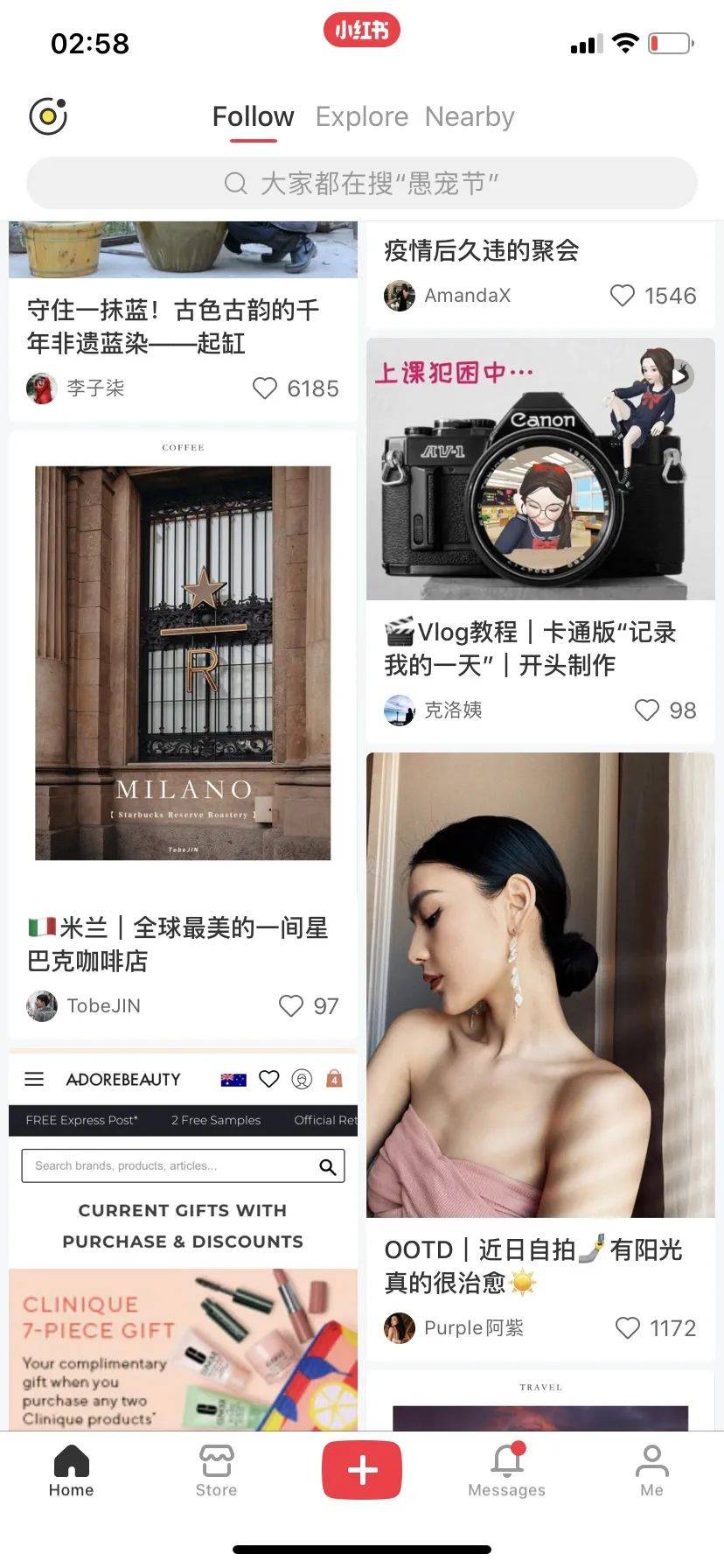The image size is (724, 1568).
Task: Go to the Me profile tab
Action: [651, 1471]
